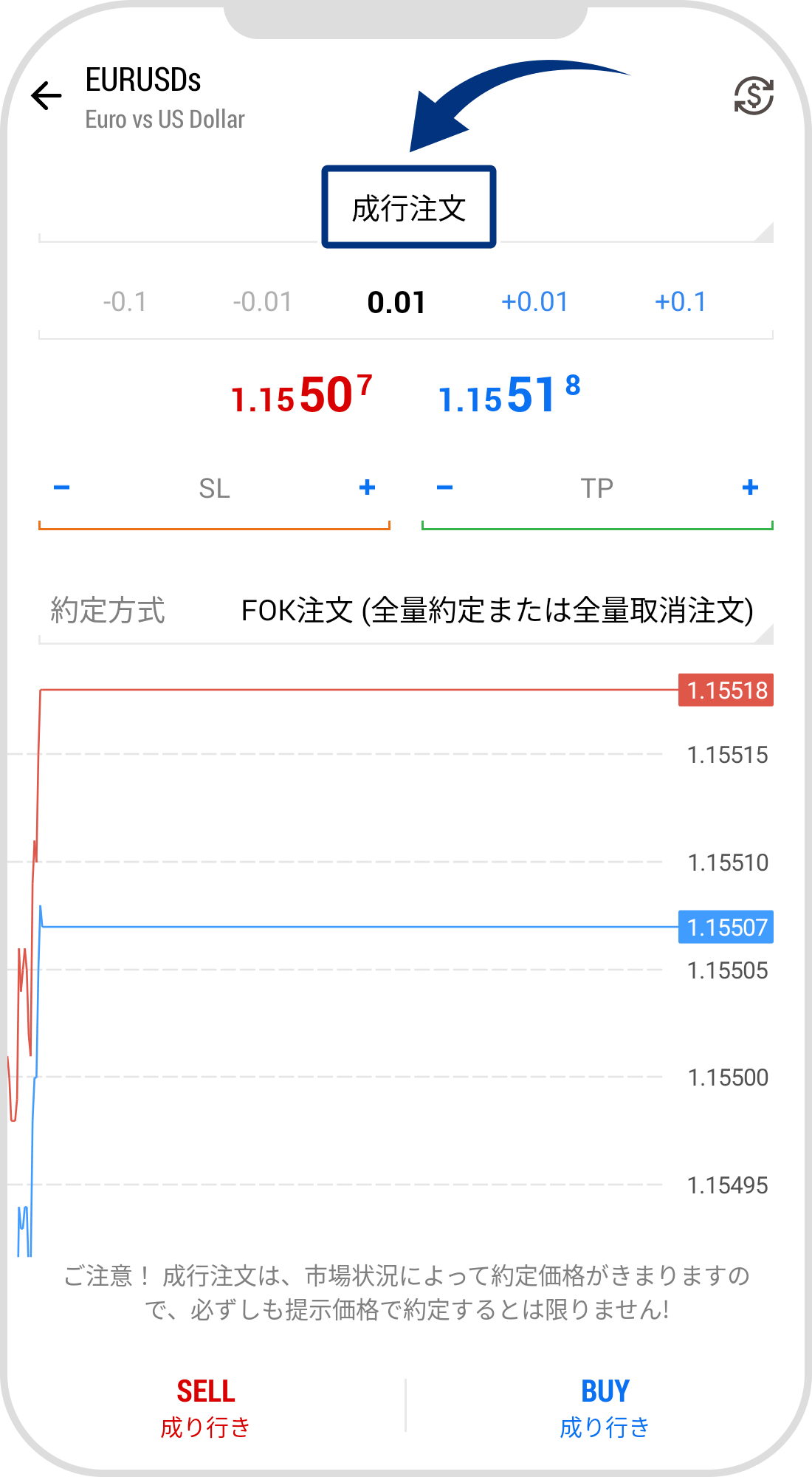Select the 0.01 volume value field

(x=396, y=301)
